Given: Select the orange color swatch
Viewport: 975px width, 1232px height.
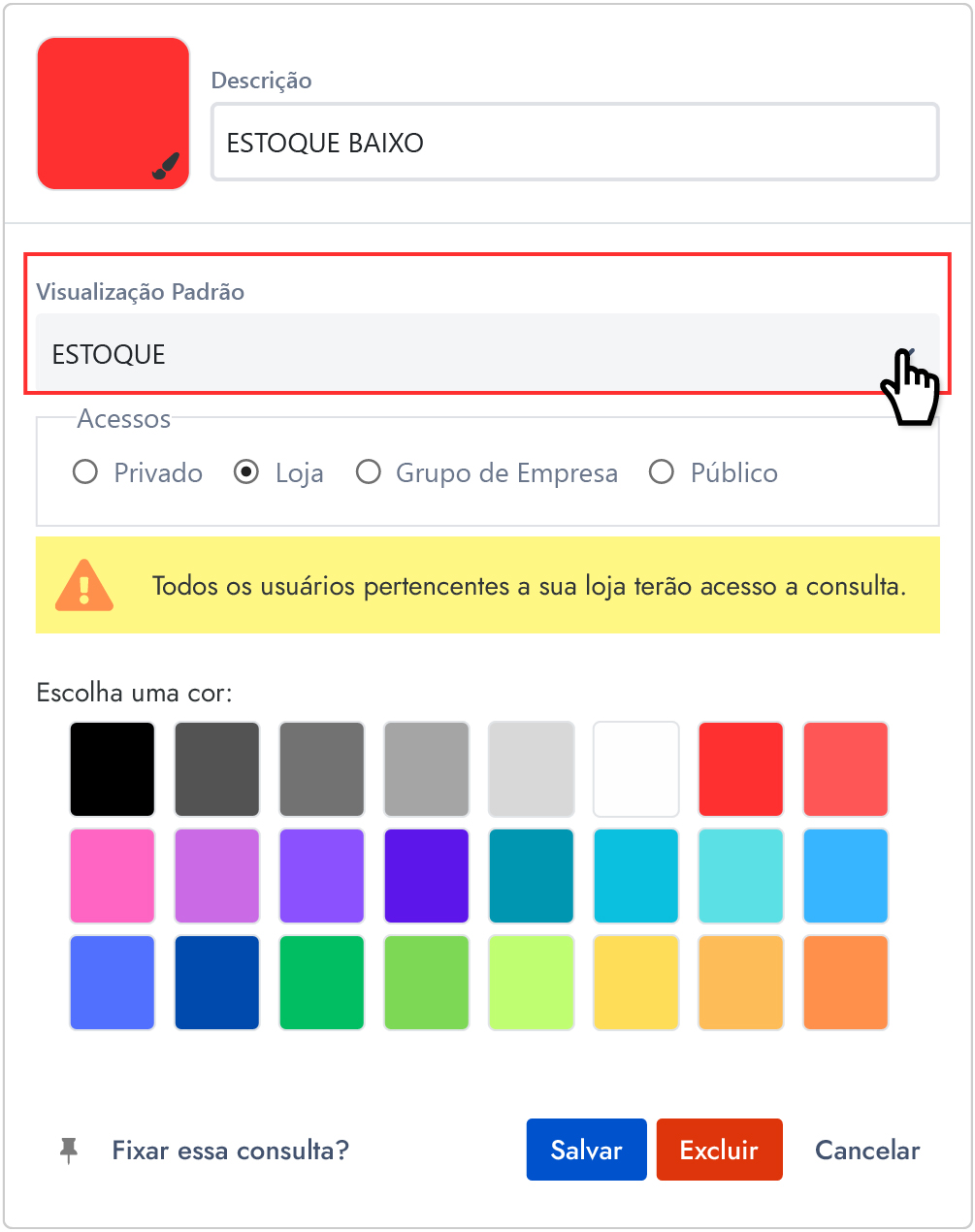Looking at the screenshot, I should coord(846,982).
